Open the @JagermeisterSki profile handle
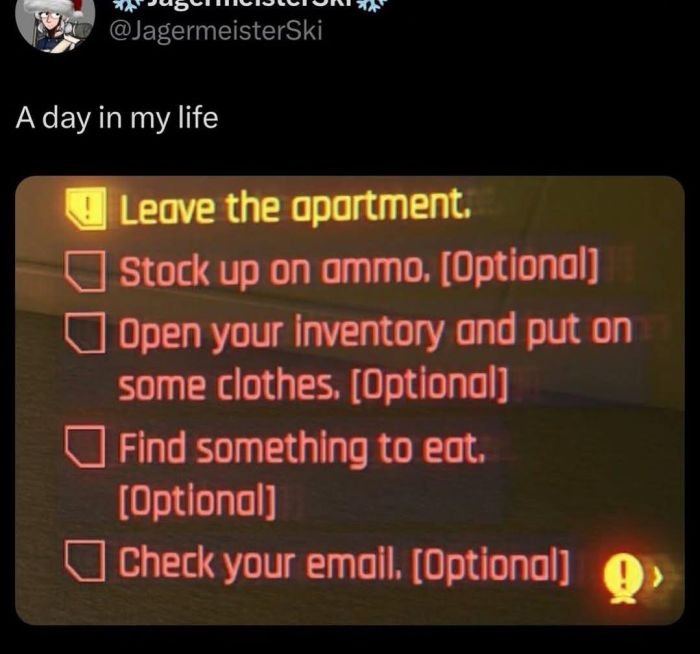This screenshot has height=654, width=700. coord(214,31)
